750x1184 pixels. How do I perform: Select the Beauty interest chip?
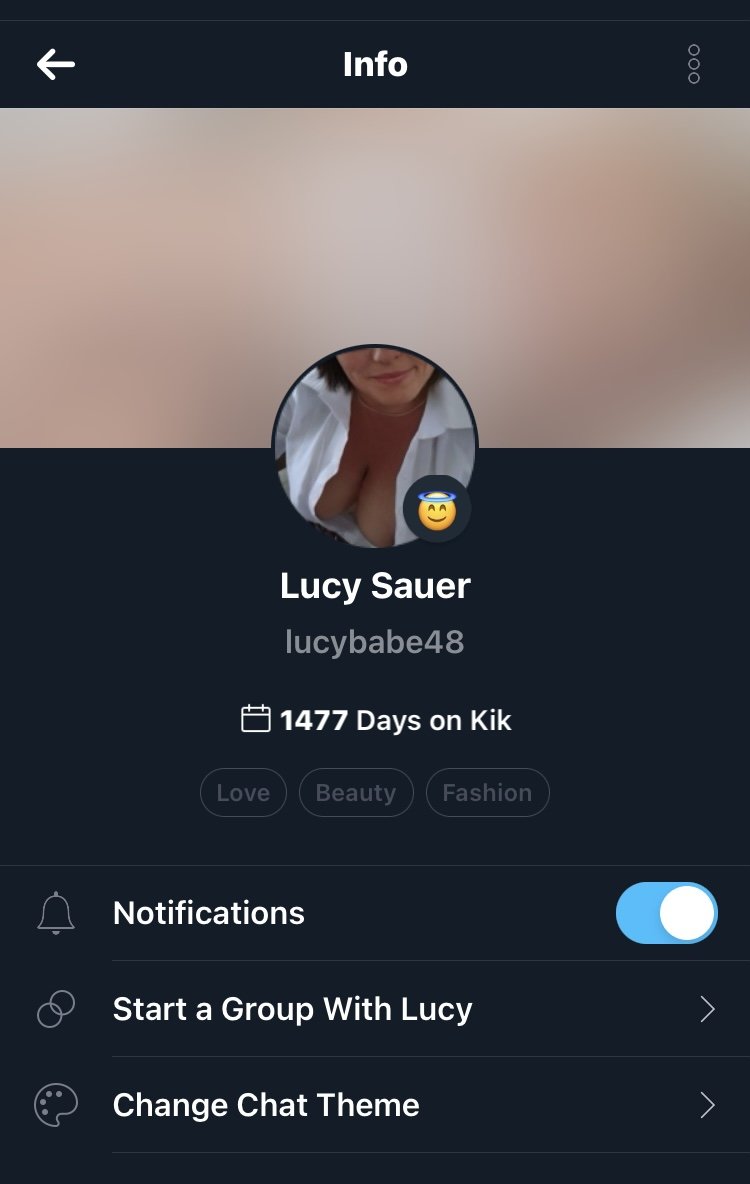click(x=356, y=793)
